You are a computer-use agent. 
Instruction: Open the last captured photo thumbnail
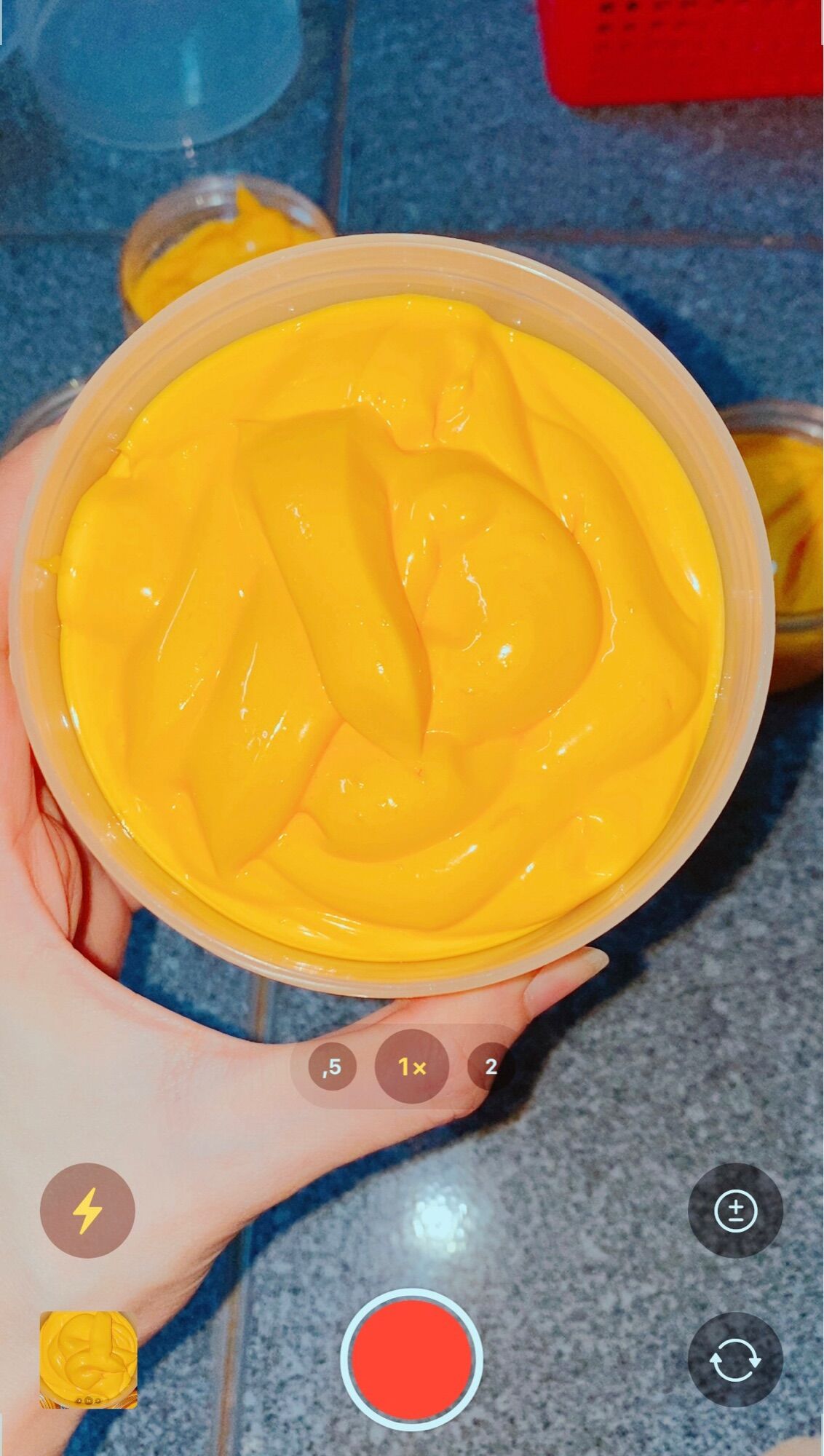(88, 1360)
